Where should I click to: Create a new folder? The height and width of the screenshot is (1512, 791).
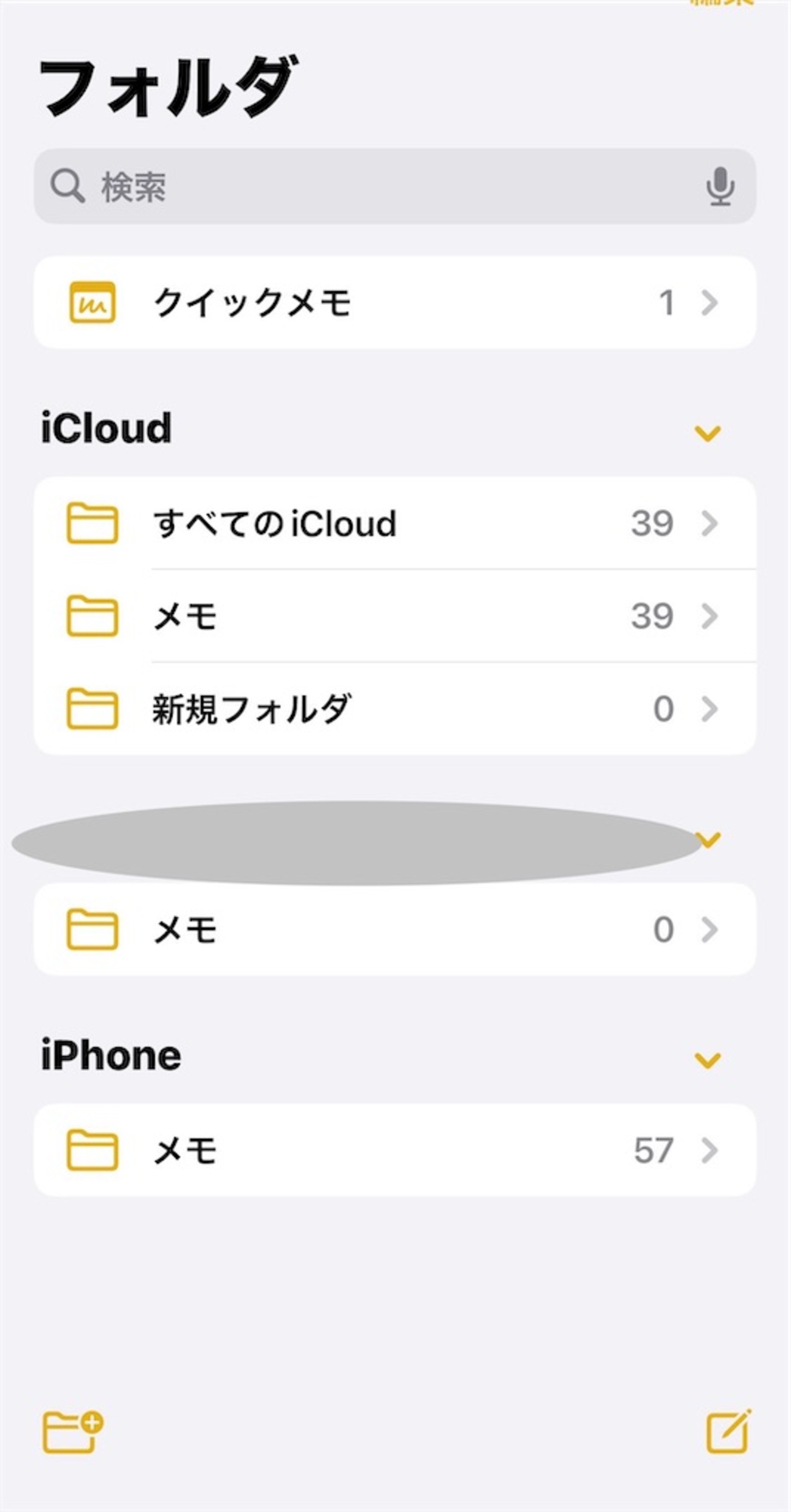click(x=72, y=1432)
